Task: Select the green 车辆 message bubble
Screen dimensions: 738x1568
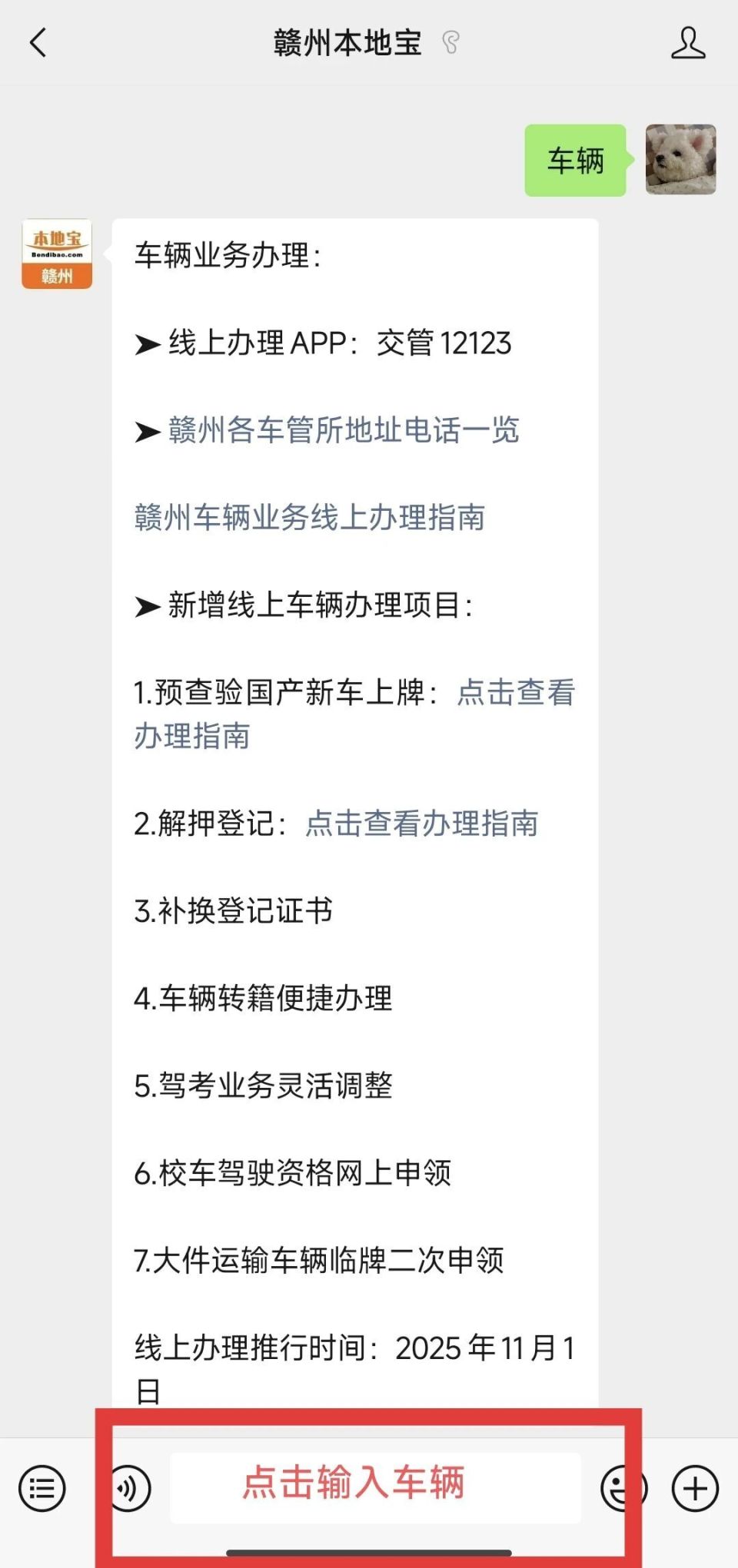Action: pyautogui.click(x=574, y=160)
